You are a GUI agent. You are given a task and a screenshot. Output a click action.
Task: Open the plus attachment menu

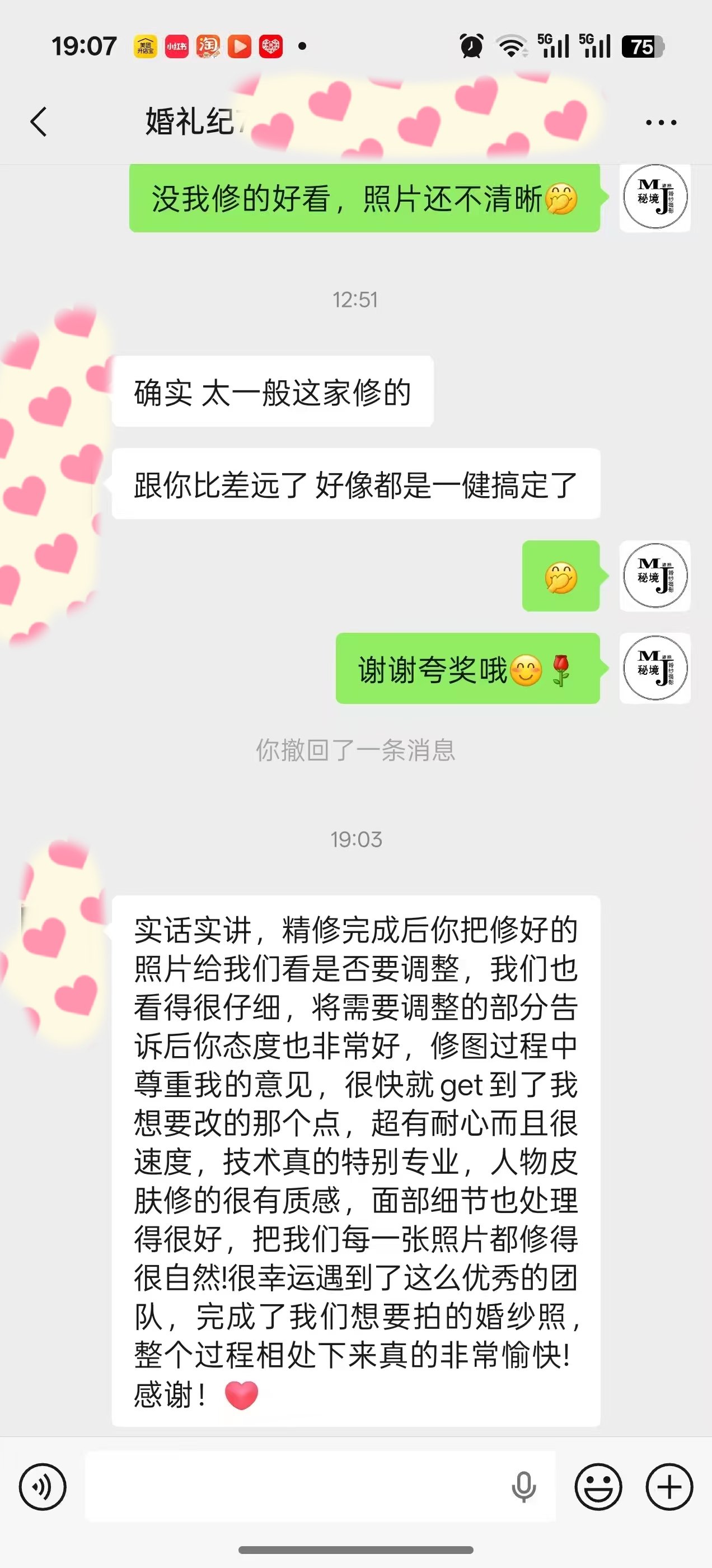pyautogui.click(x=669, y=1487)
